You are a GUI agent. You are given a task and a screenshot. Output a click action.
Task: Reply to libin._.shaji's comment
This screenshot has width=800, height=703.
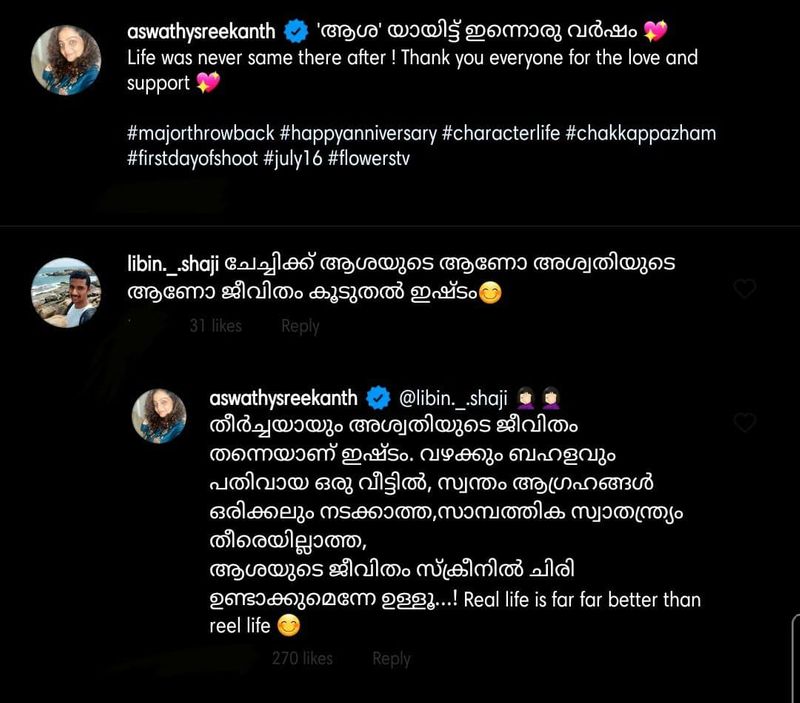click(x=299, y=326)
